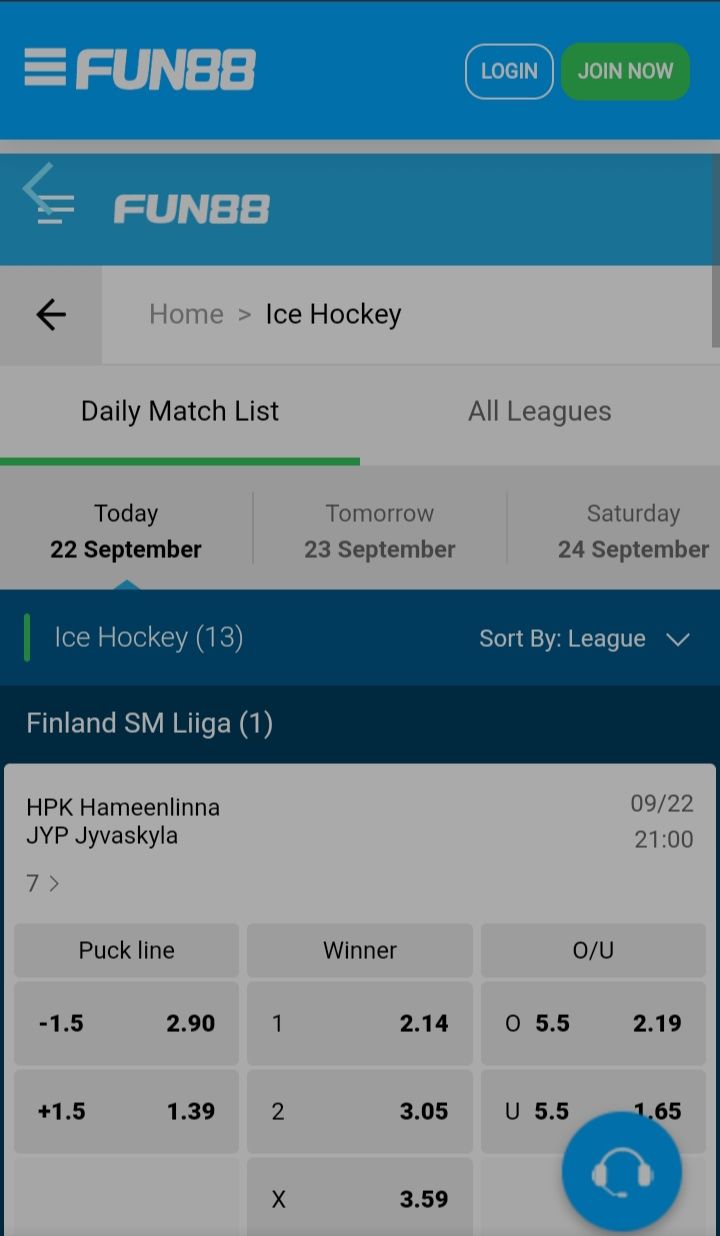Select the Daily Match List tab
The image size is (720, 1236).
(x=180, y=412)
